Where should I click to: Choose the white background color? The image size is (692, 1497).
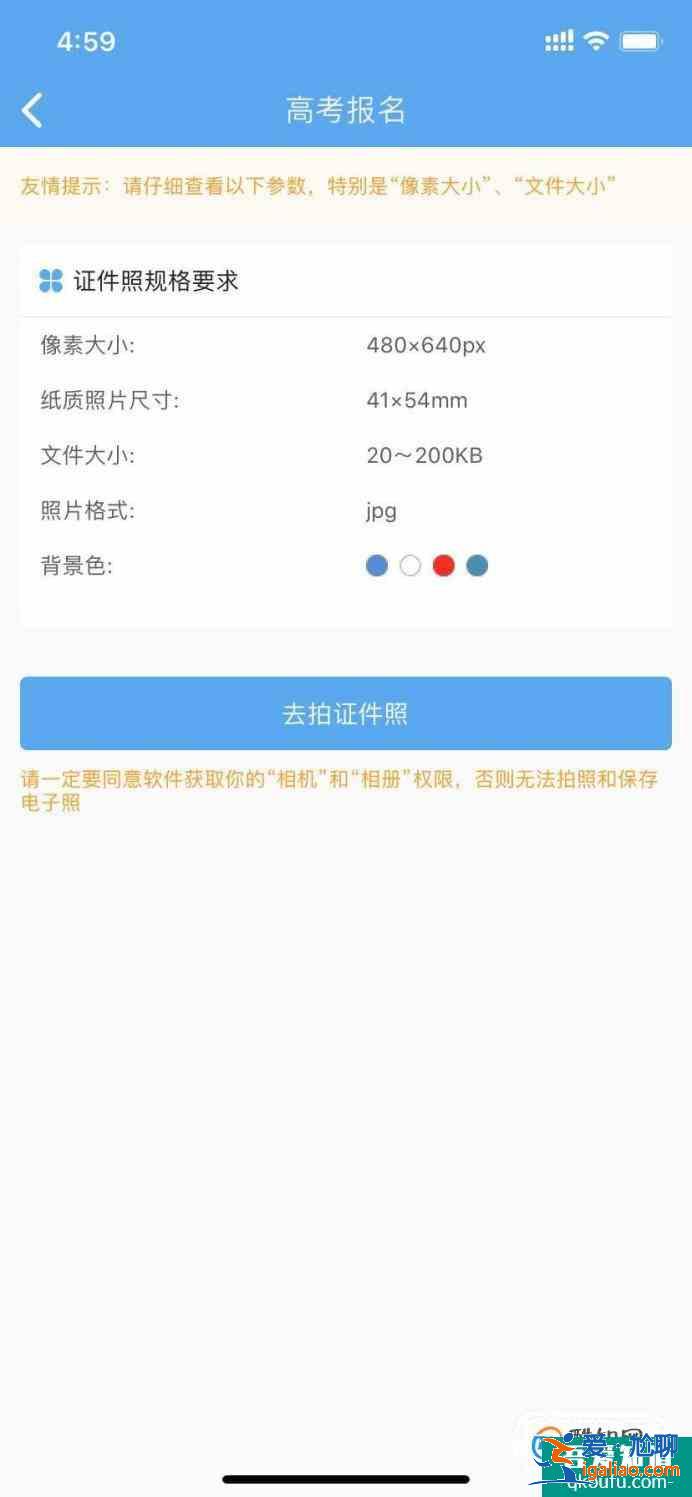[410, 566]
